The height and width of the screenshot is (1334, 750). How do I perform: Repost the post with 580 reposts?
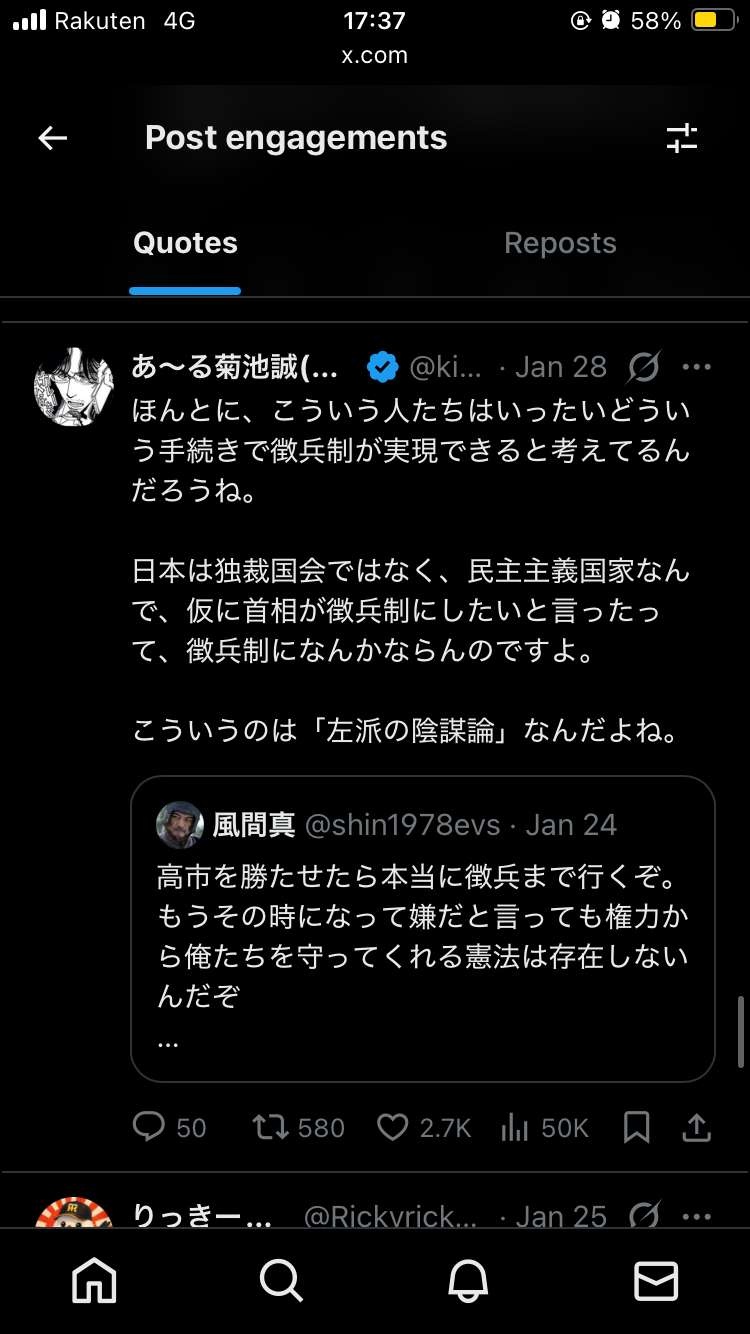270,1128
